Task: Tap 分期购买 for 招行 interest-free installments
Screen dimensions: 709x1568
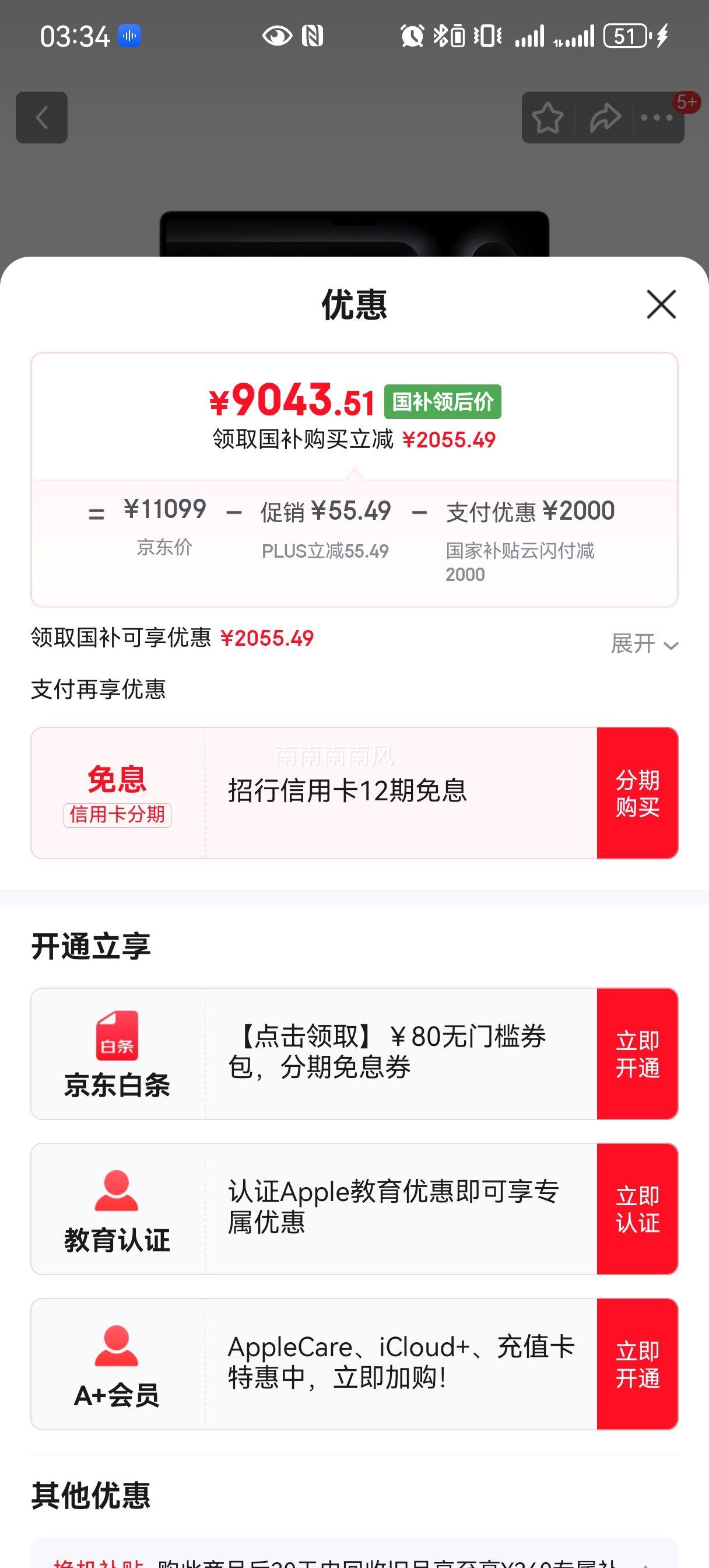Action: pos(637,793)
